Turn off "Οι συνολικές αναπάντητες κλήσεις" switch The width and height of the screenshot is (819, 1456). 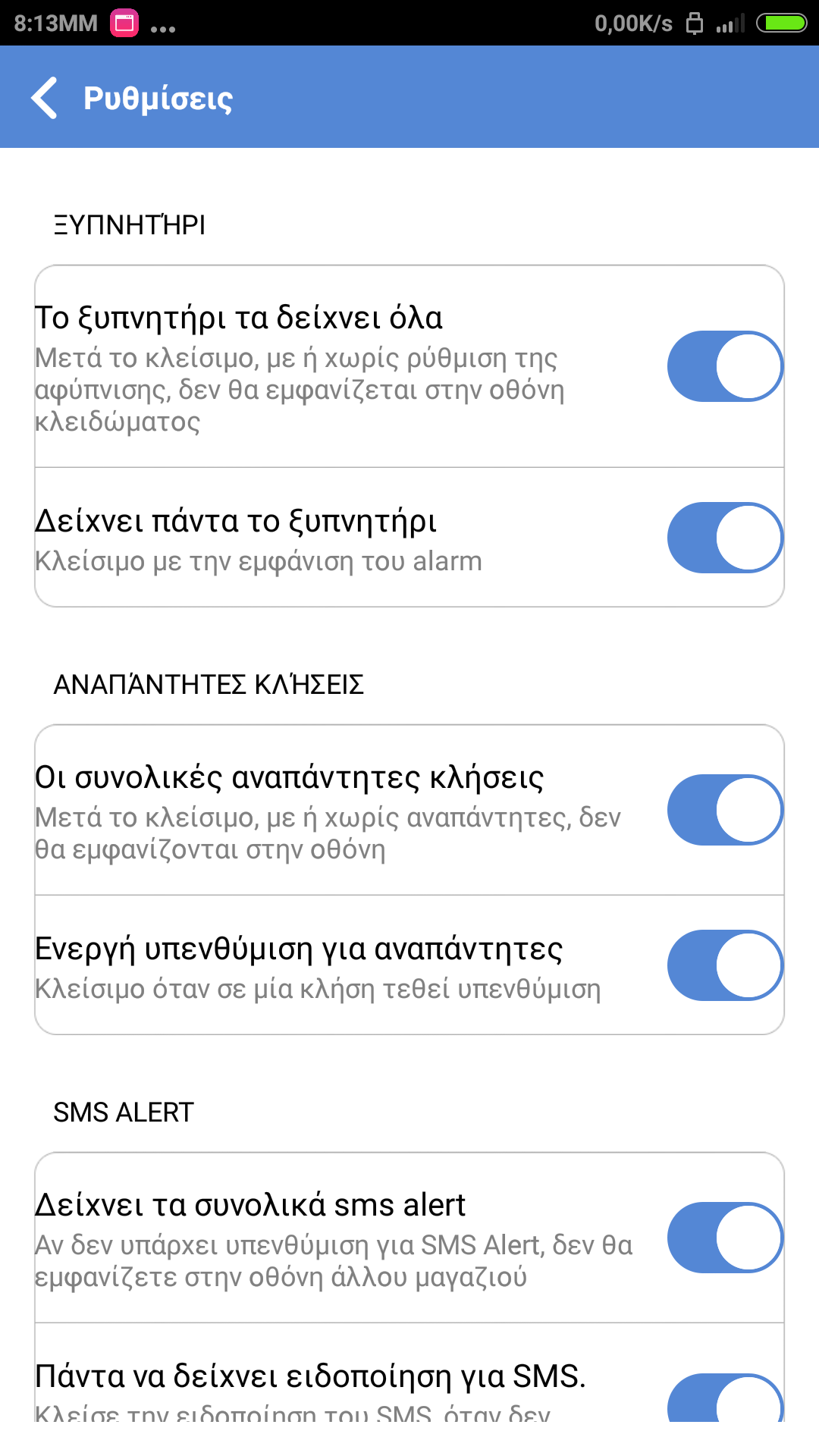(x=724, y=810)
